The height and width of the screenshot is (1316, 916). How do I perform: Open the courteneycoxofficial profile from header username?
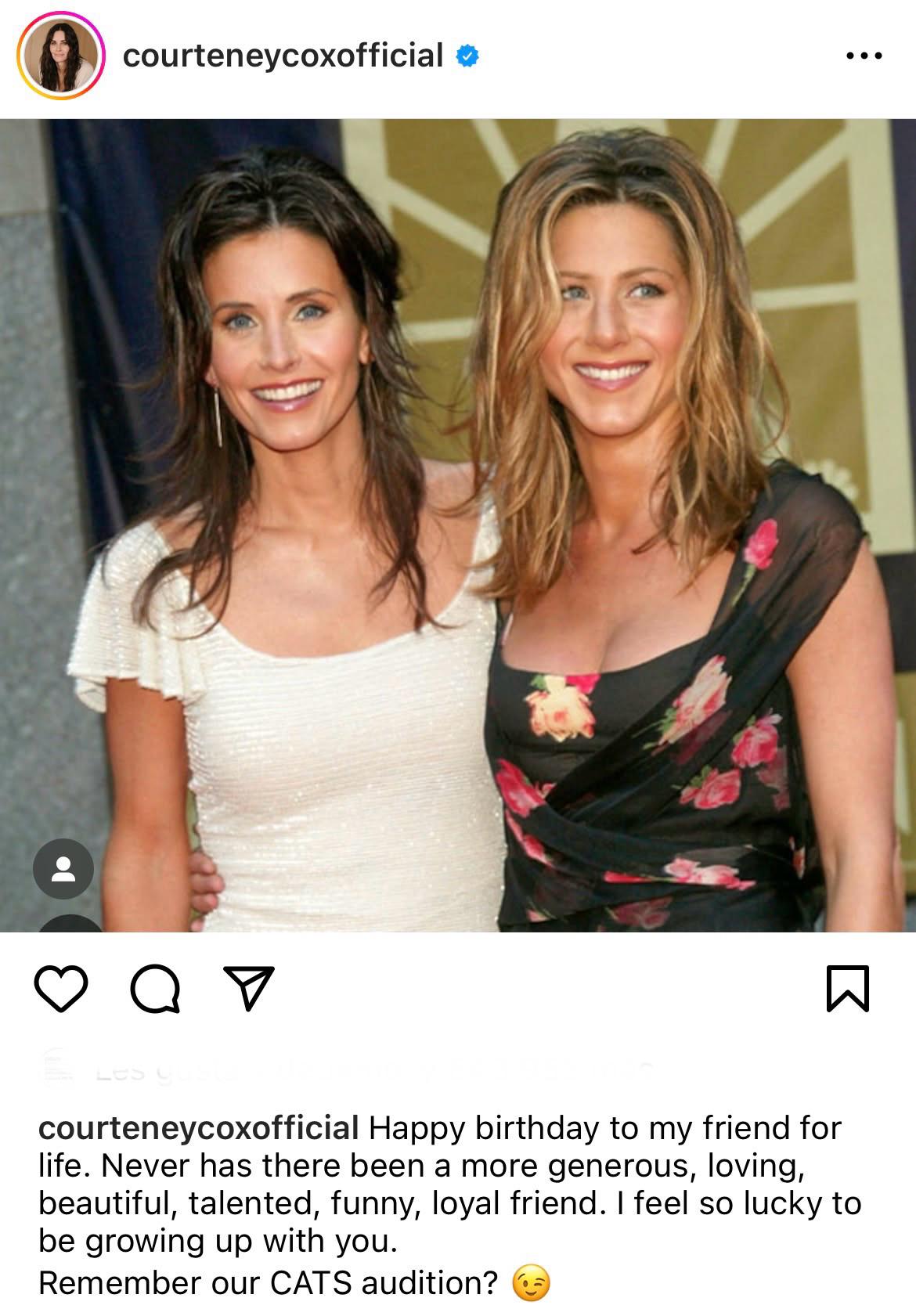click(x=283, y=56)
